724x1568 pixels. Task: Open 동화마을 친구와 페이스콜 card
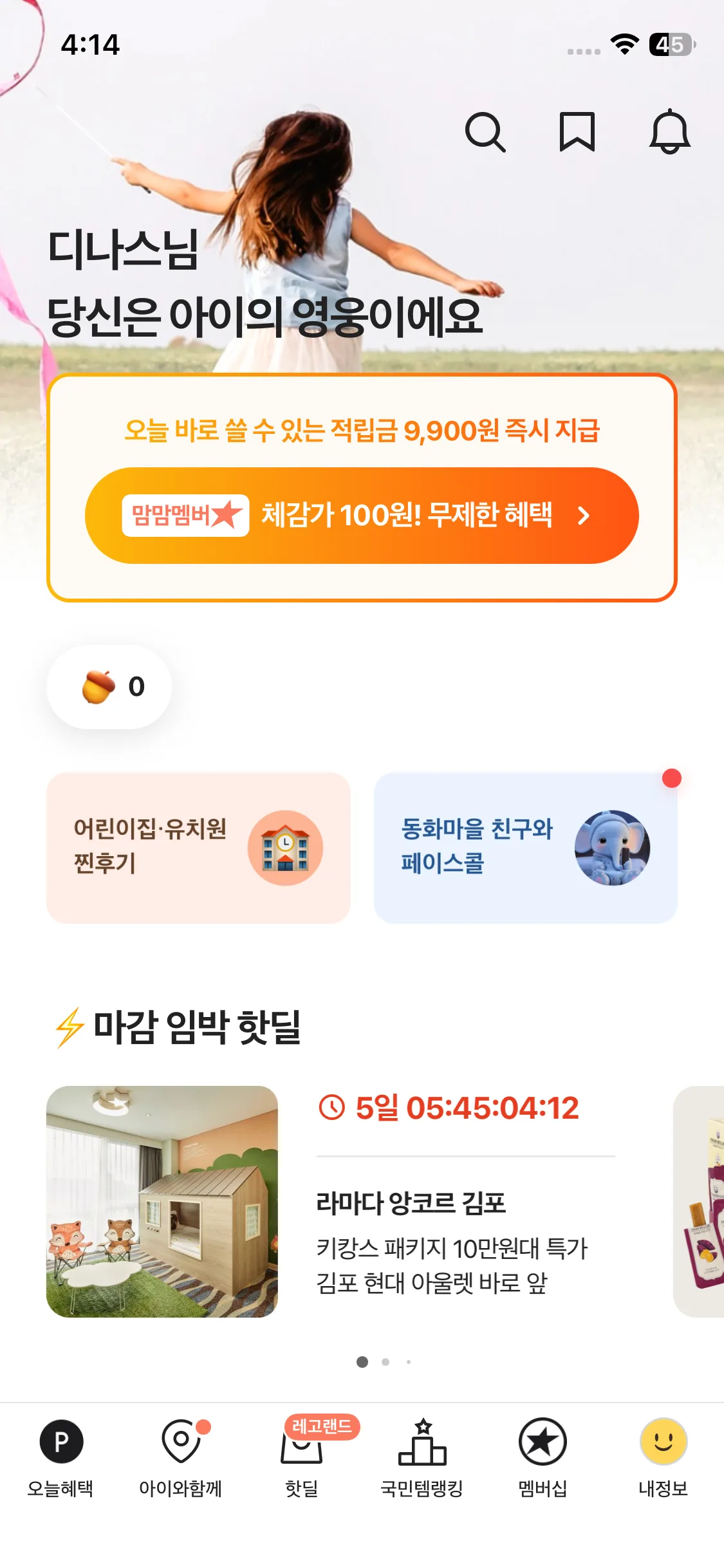pos(525,848)
